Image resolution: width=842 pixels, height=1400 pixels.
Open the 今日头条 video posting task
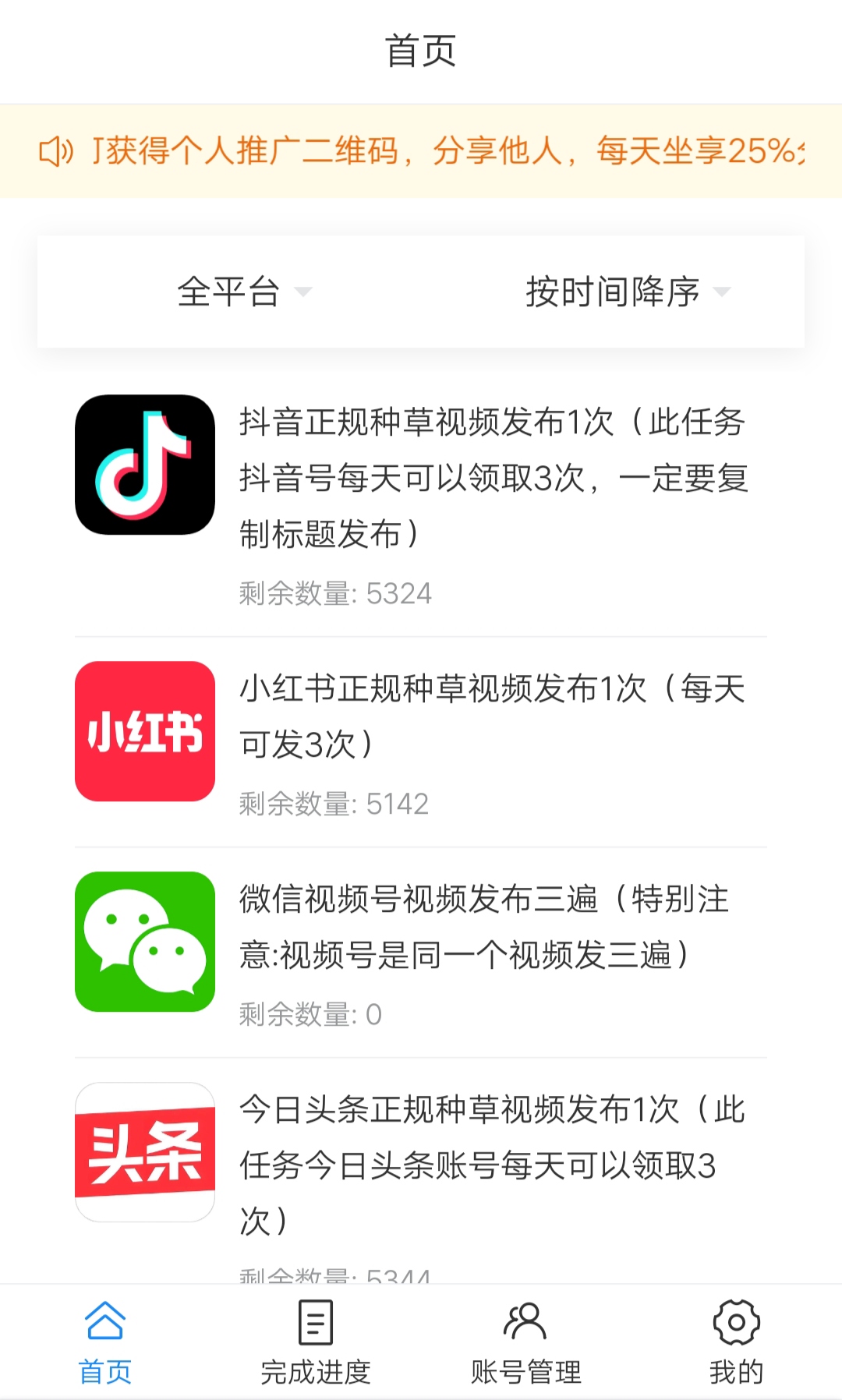point(493,1165)
